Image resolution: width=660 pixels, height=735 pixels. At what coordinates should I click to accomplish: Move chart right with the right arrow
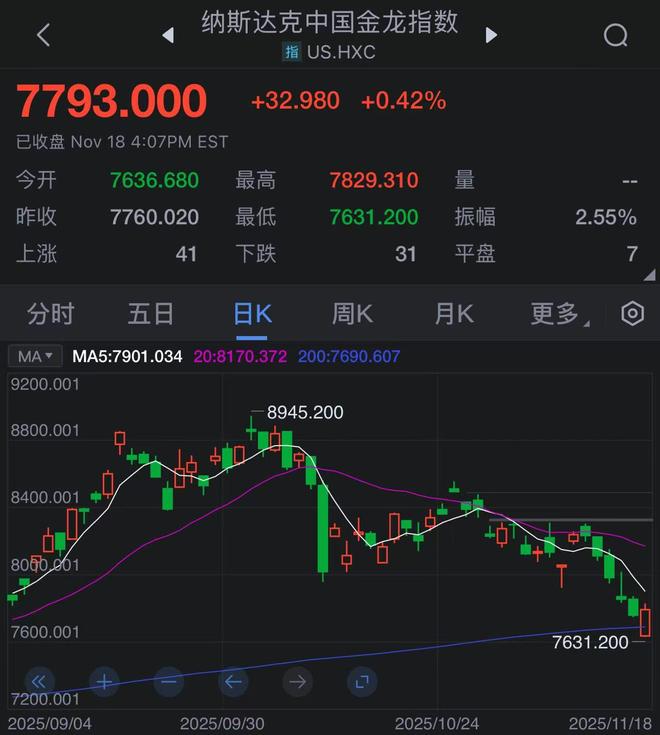tap(297, 683)
